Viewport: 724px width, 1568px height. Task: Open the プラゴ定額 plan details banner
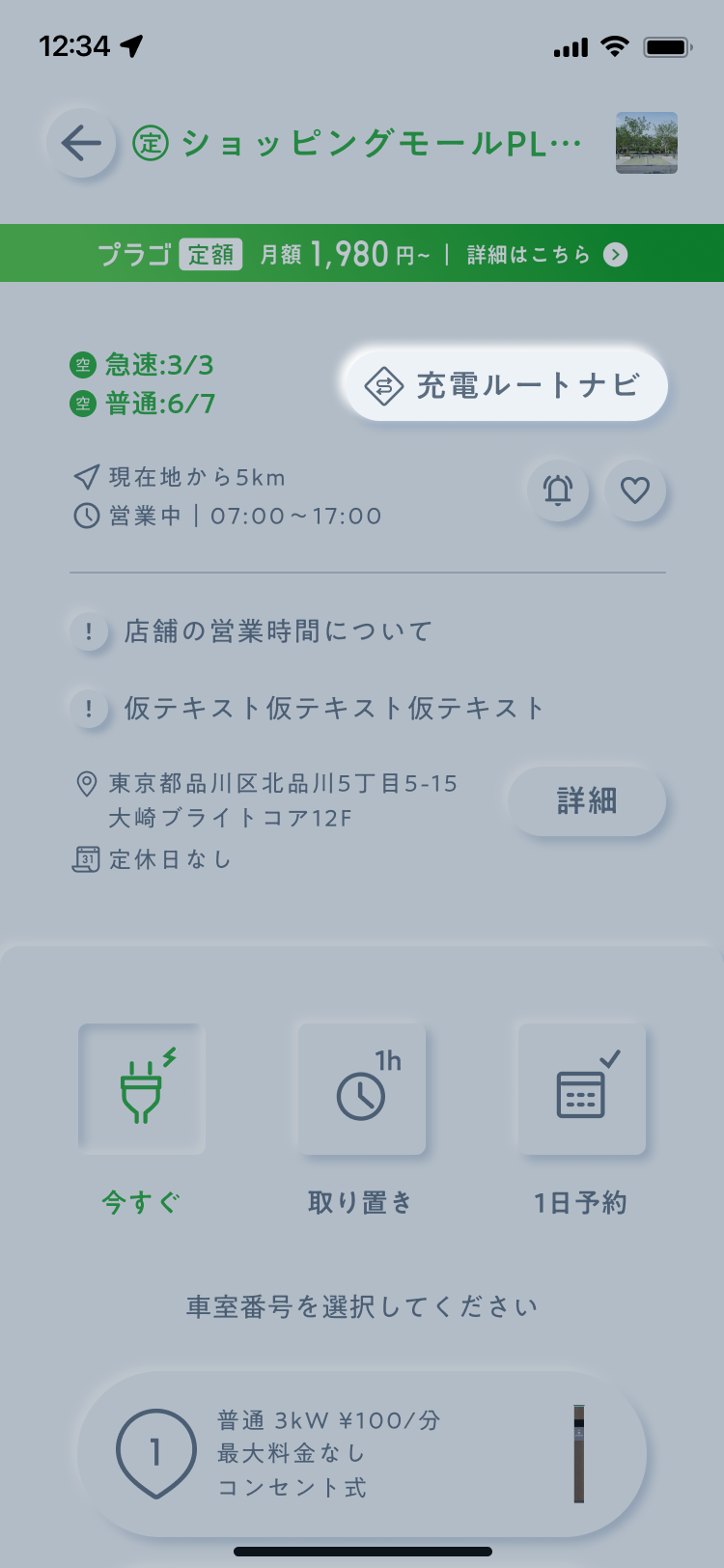click(362, 254)
